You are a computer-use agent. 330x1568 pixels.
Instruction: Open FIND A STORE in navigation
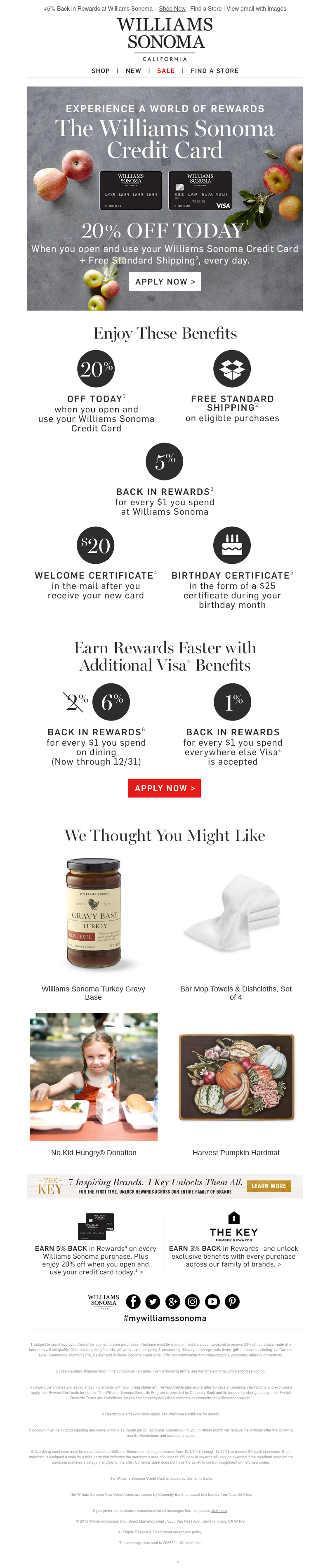[214, 71]
